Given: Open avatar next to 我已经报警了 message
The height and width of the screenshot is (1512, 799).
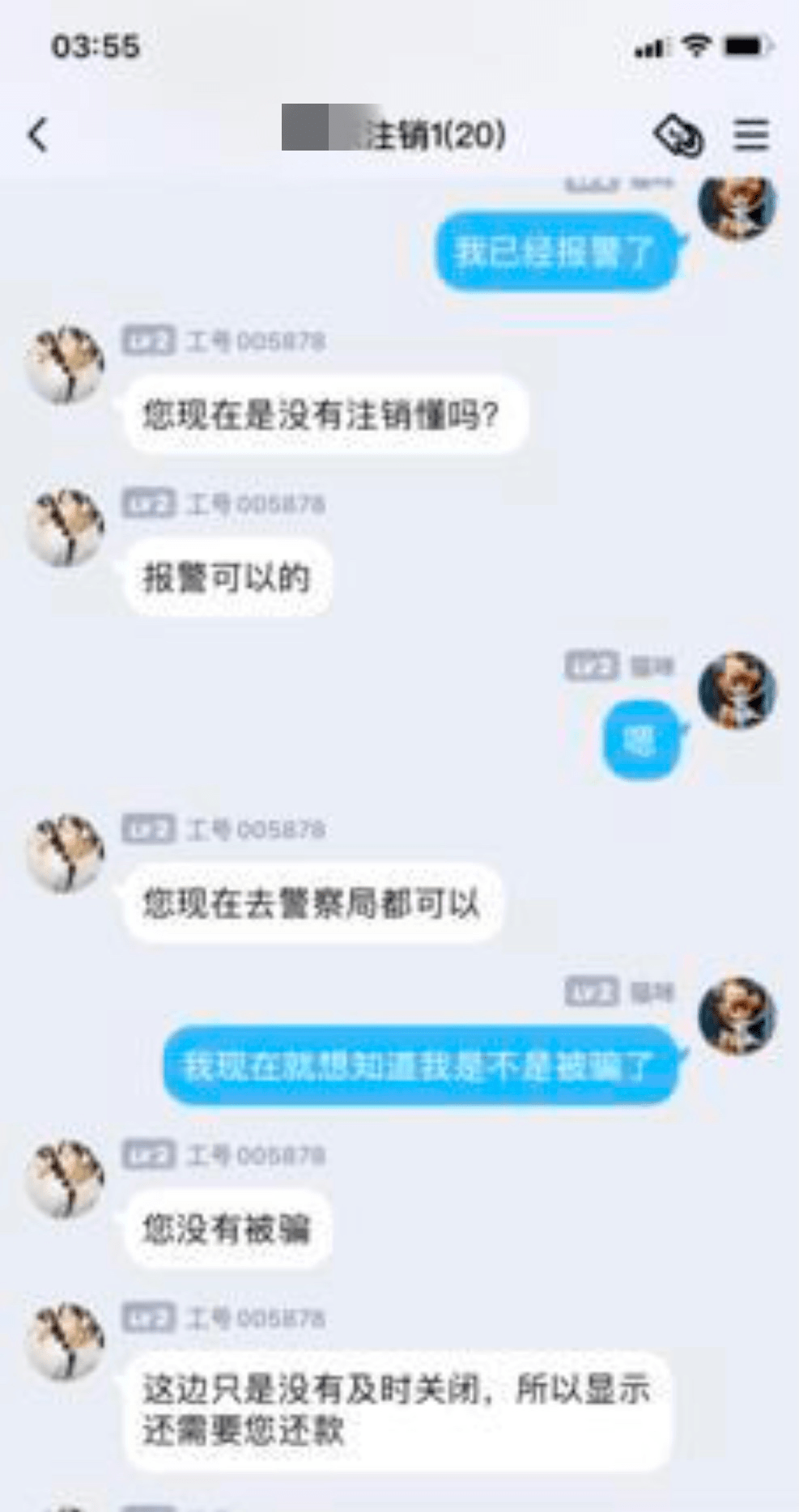Looking at the screenshot, I should (x=737, y=206).
